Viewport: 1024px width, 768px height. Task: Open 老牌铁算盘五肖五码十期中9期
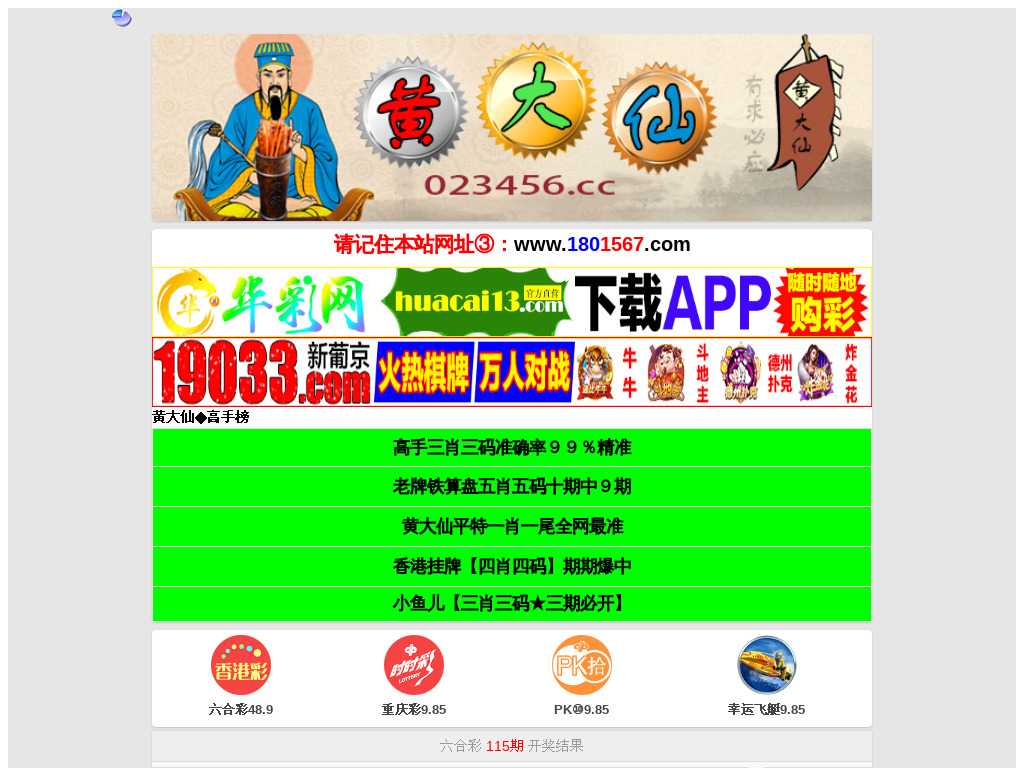pos(512,487)
